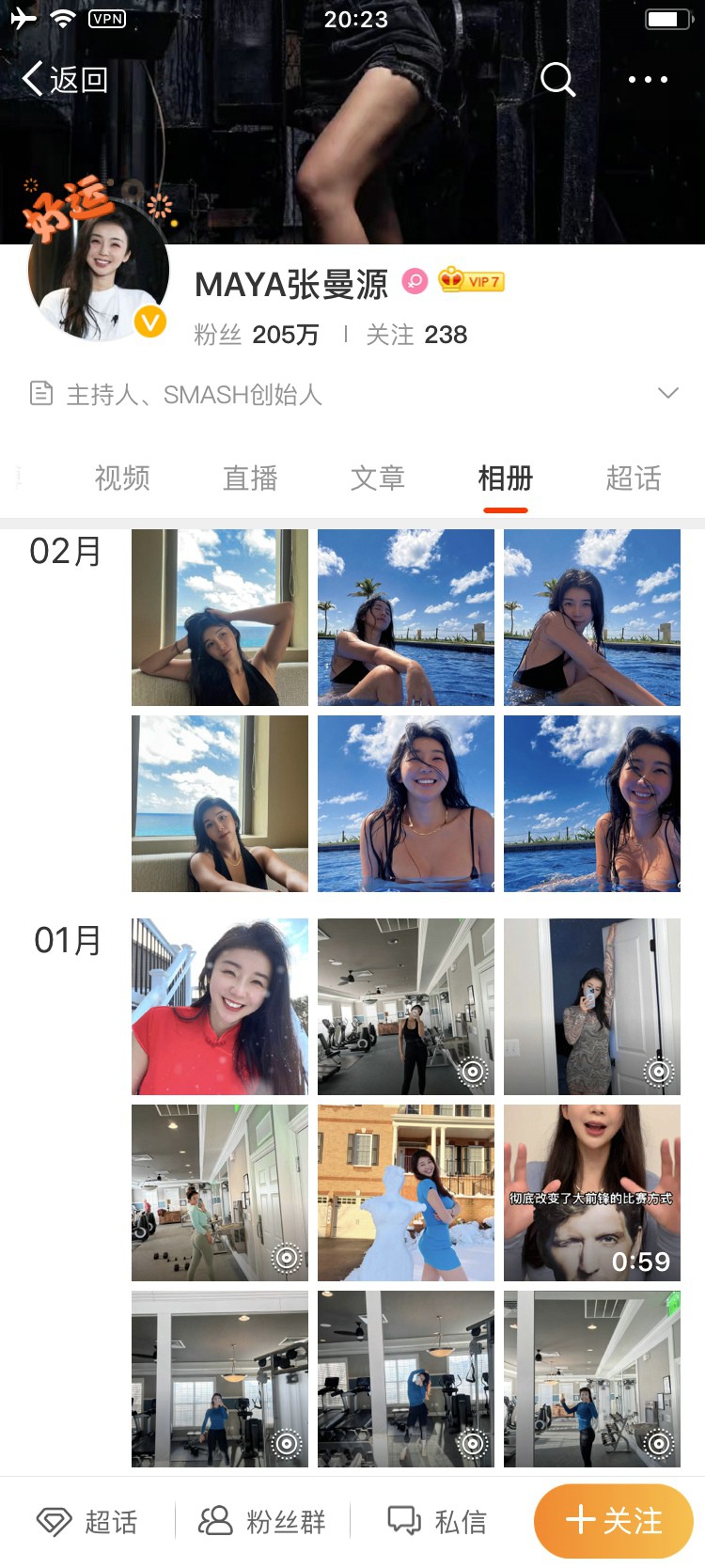Switch to the 文章 tab

pos(378,478)
